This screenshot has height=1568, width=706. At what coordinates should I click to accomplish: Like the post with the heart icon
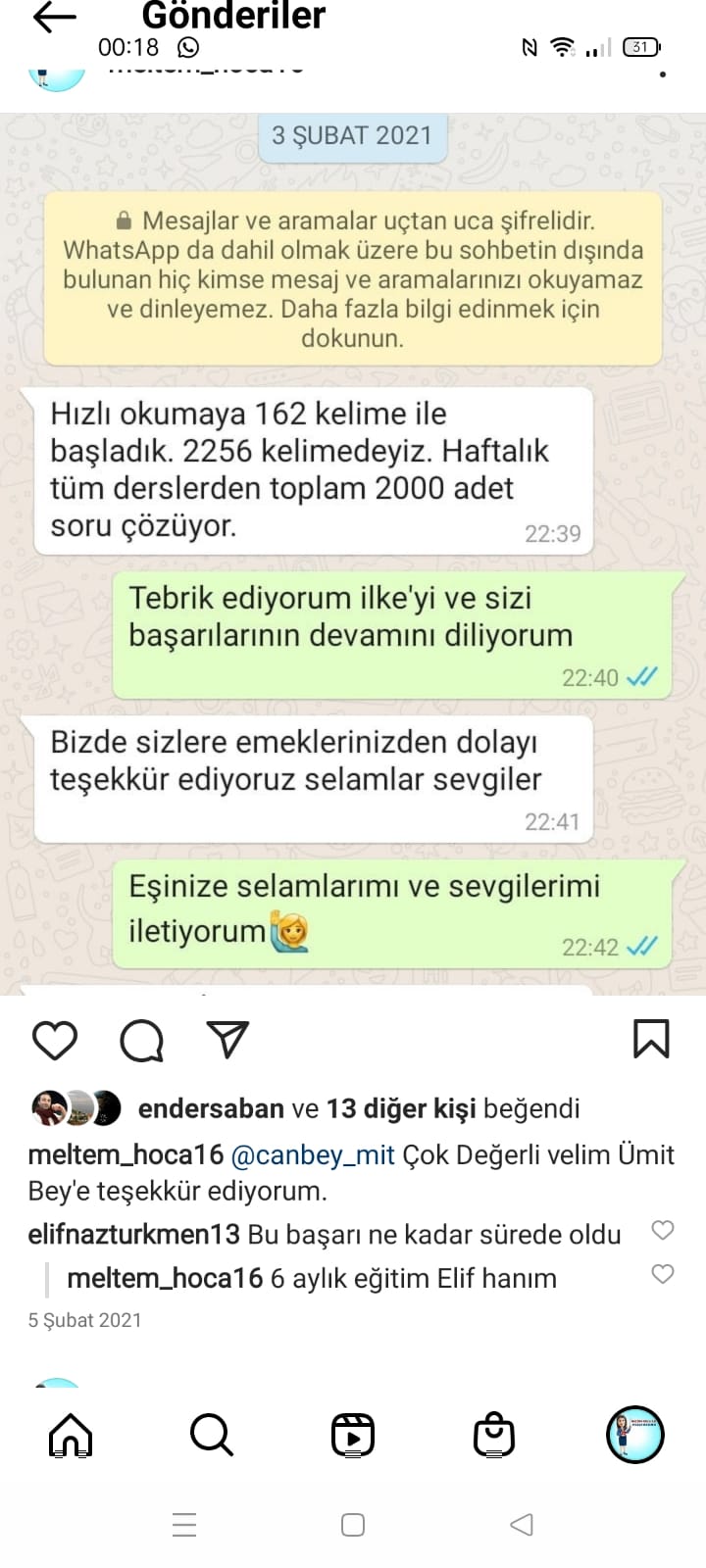coord(55,1040)
